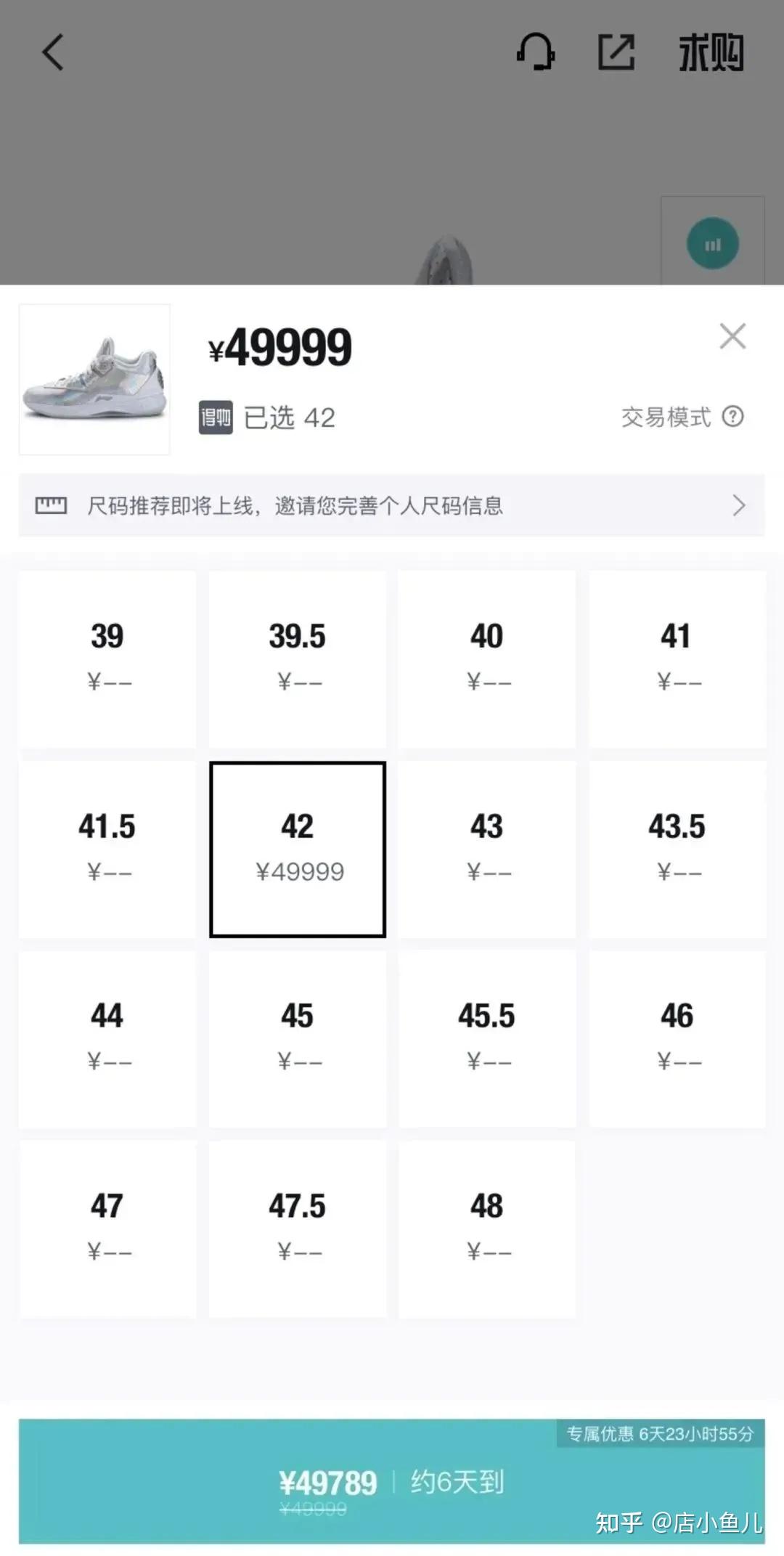Deselect the highlighted size 42 option
This screenshot has width=784, height=1556.
297,850
